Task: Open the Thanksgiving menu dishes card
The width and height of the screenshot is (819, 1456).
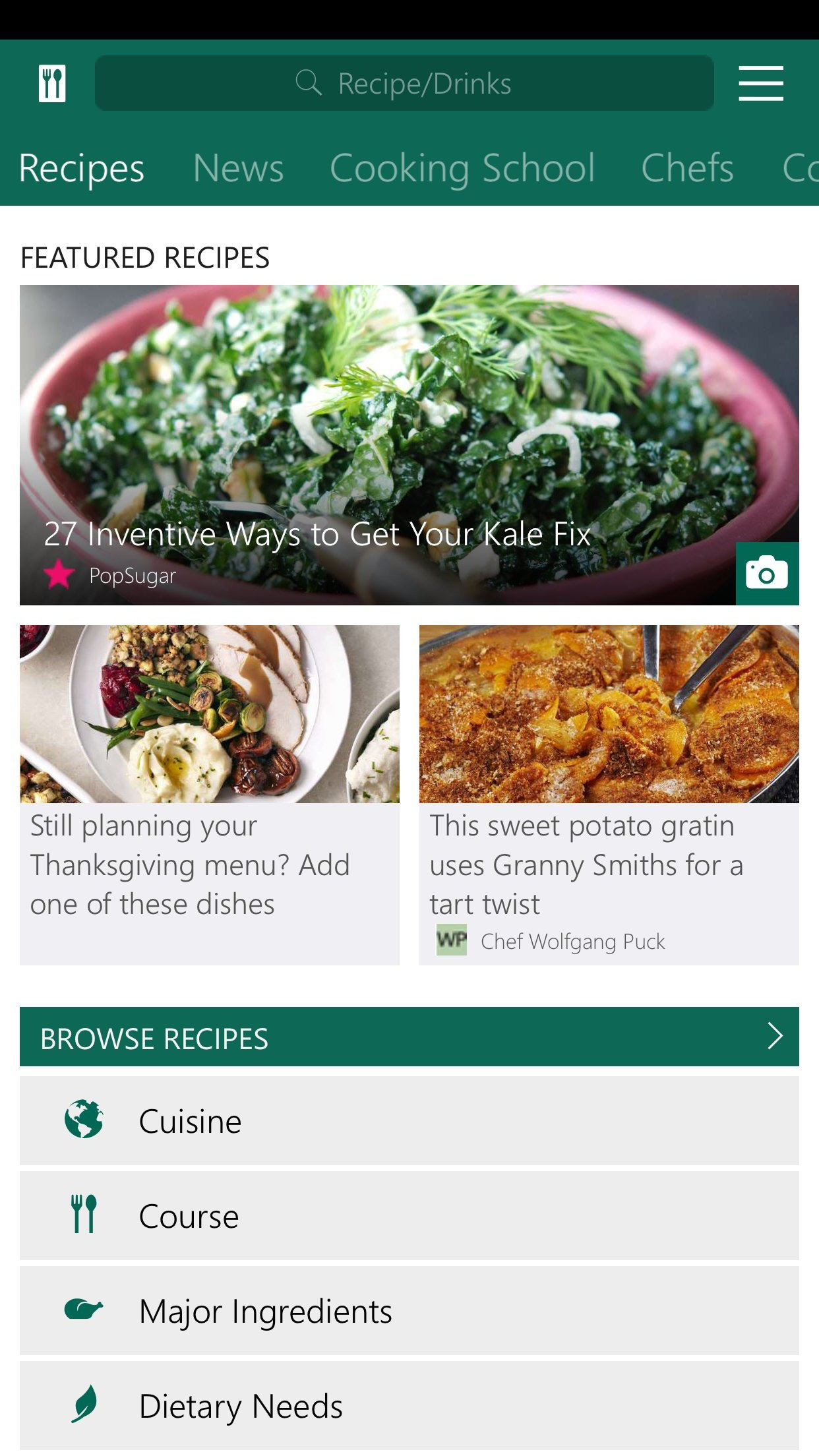Action: (209, 795)
